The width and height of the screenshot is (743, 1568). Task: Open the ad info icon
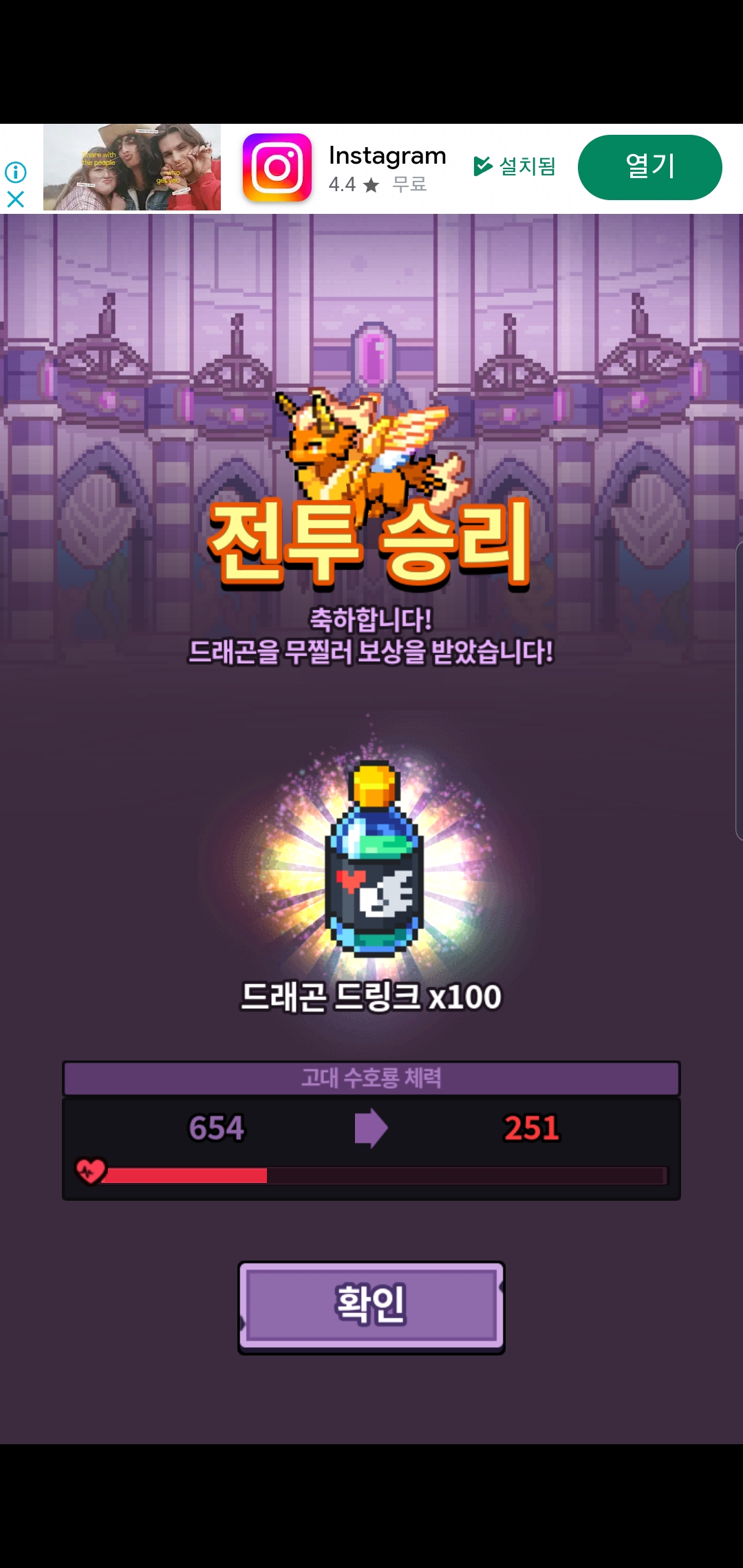pyautogui.click(x=15, y=172)
